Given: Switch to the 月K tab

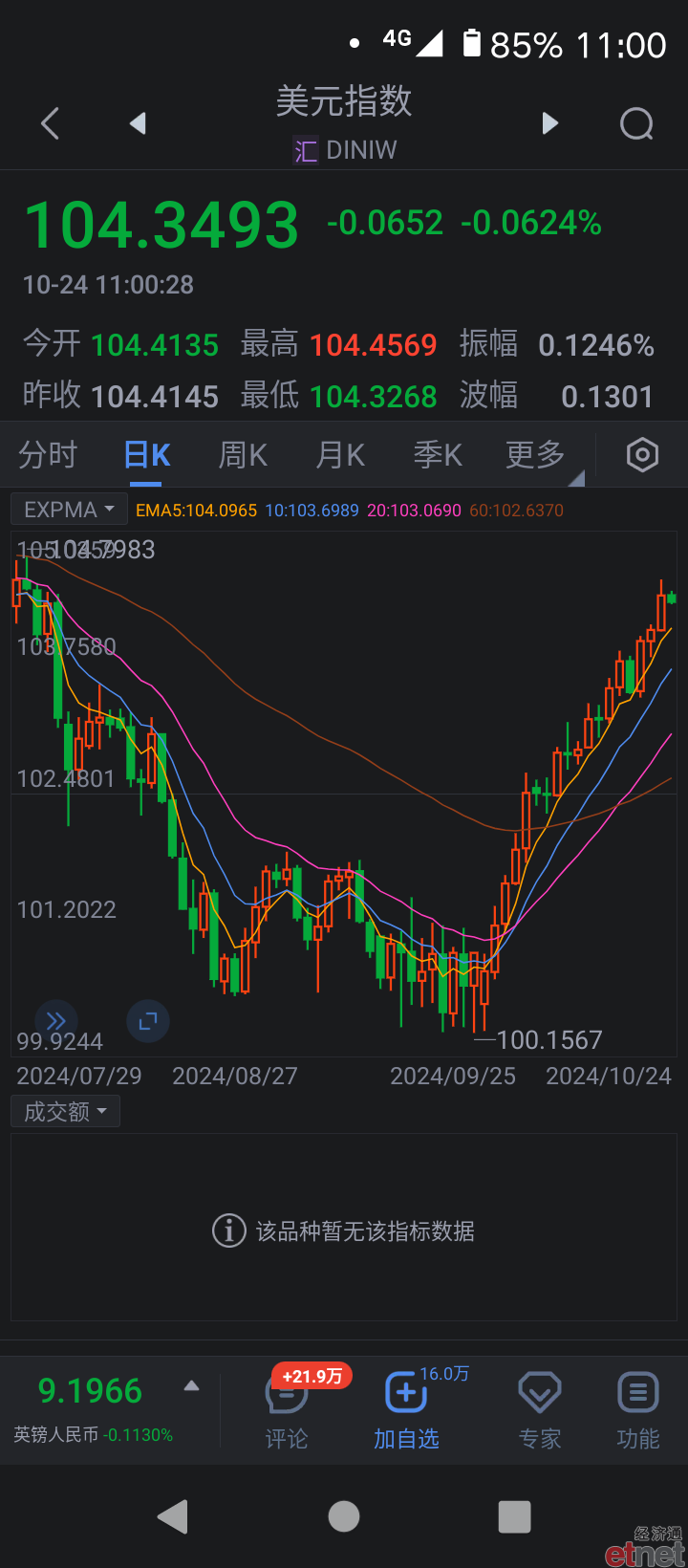Looking at the screenshot, I should click(x=340, y=455).
